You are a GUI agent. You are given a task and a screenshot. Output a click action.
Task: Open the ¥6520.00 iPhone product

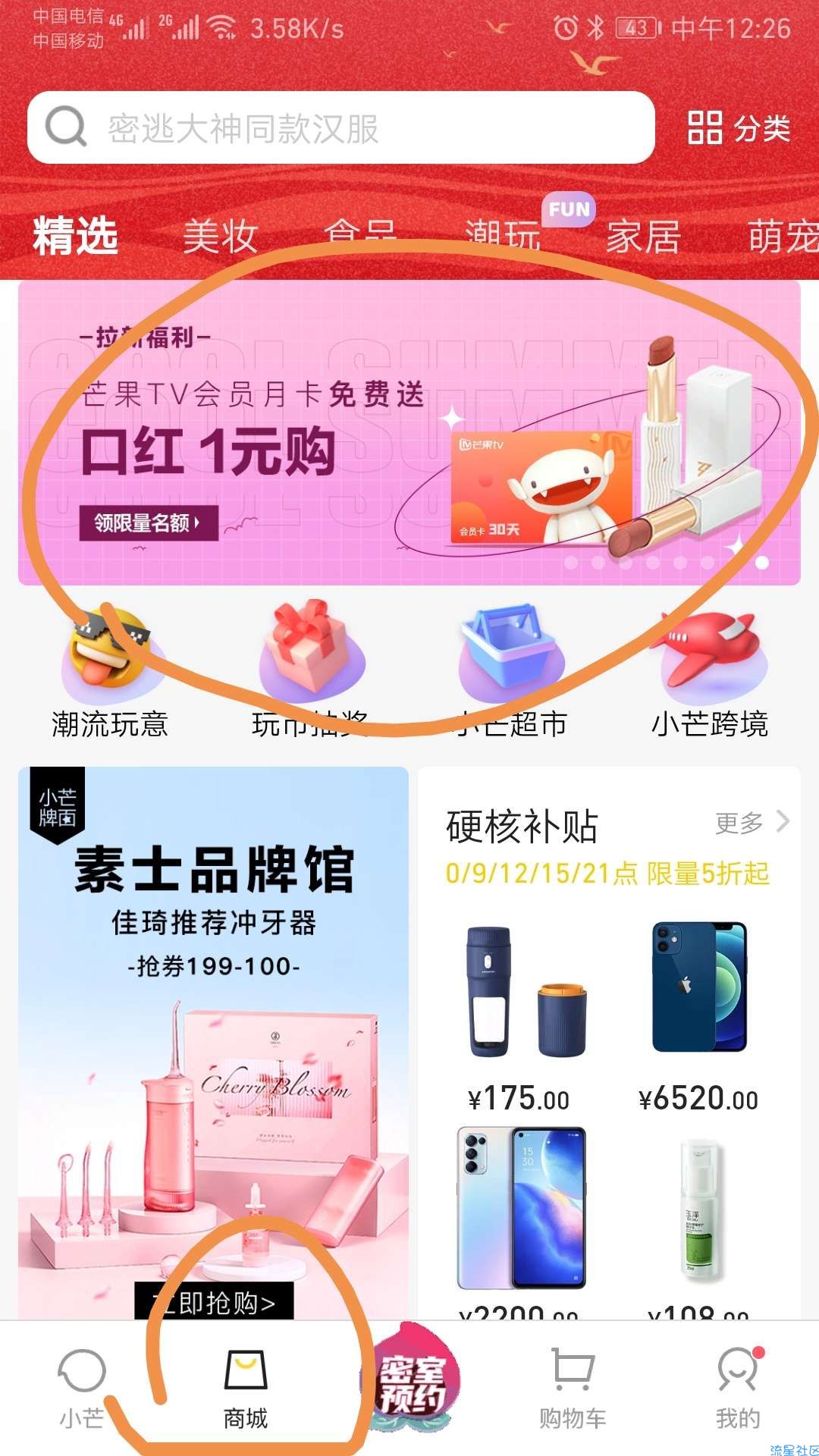pos(698,1016)
